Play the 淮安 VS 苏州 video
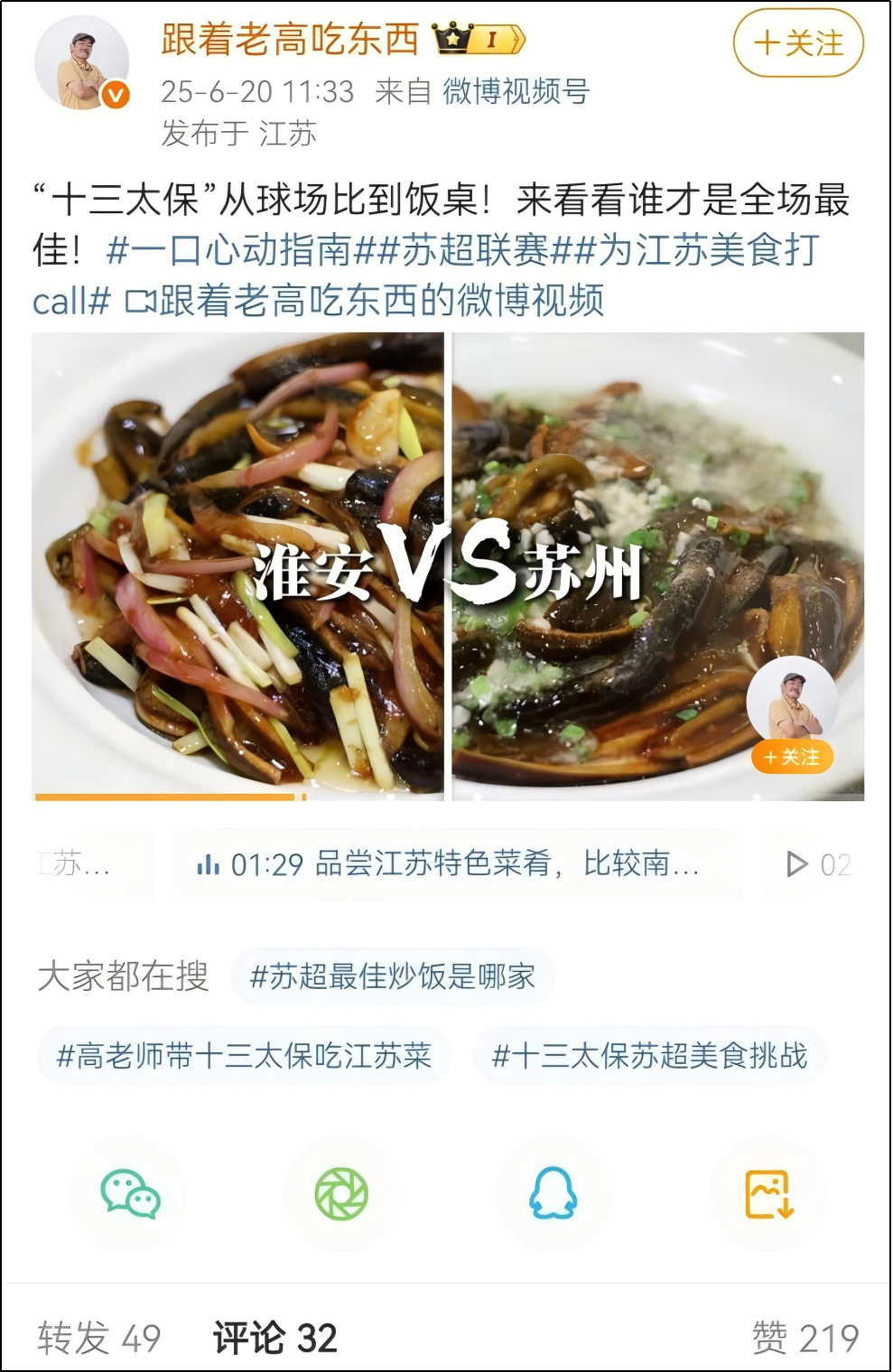 447,566
